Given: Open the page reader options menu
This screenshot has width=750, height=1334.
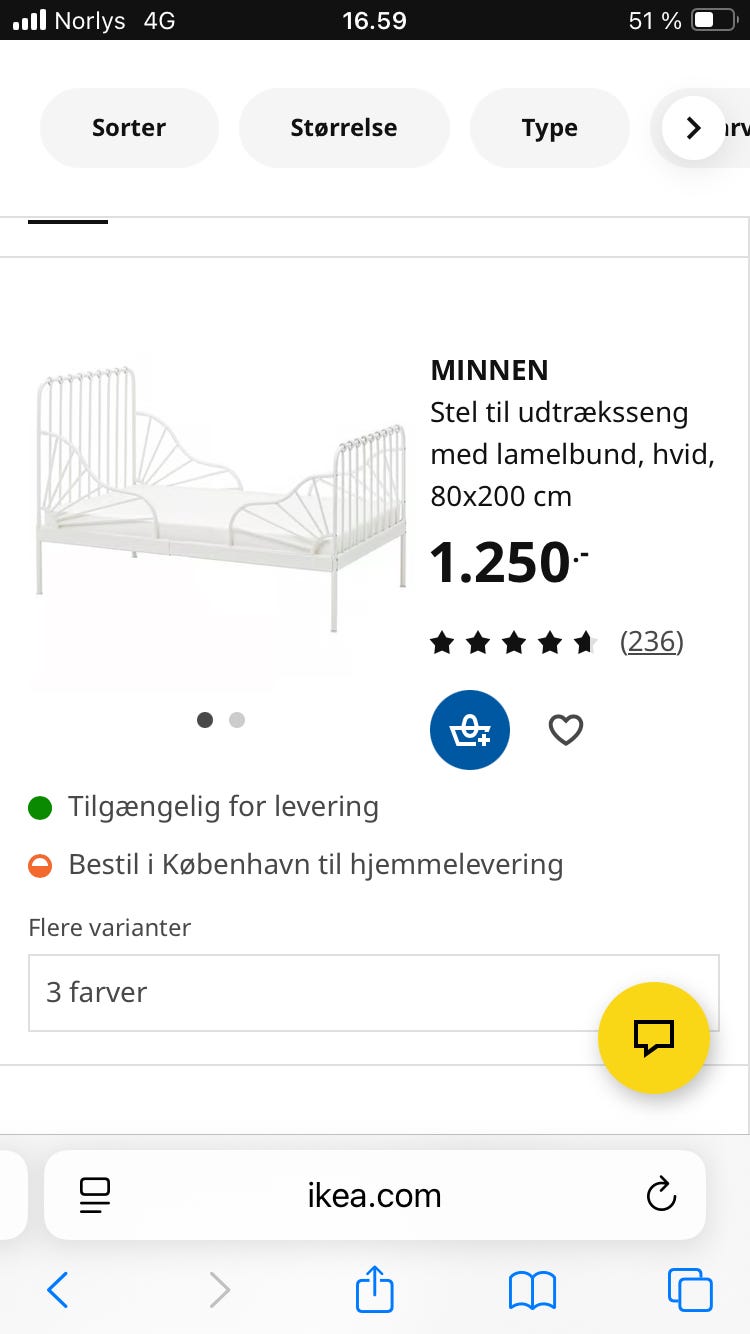Looking at the screenshot, I should (95, 1195).
